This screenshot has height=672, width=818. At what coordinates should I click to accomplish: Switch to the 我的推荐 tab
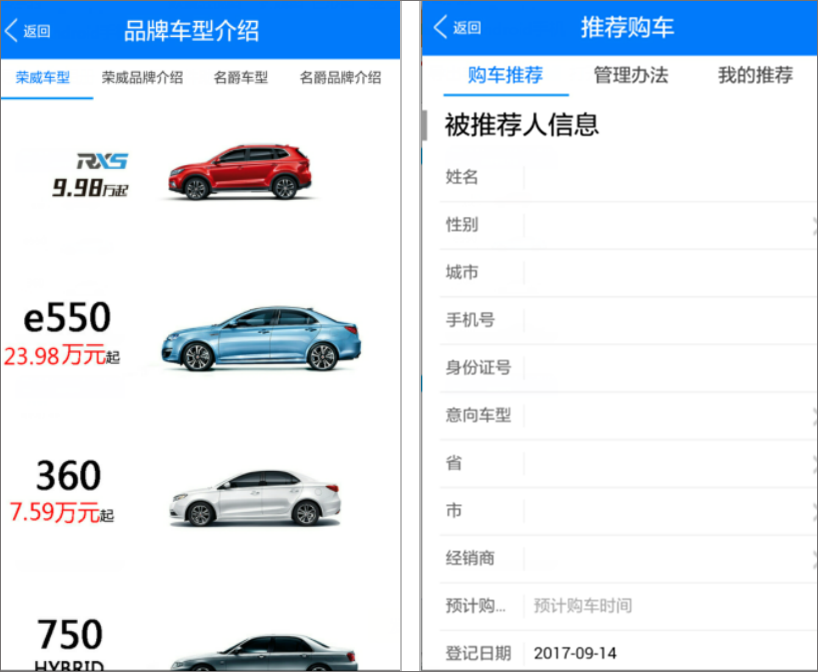pos(755,75)
